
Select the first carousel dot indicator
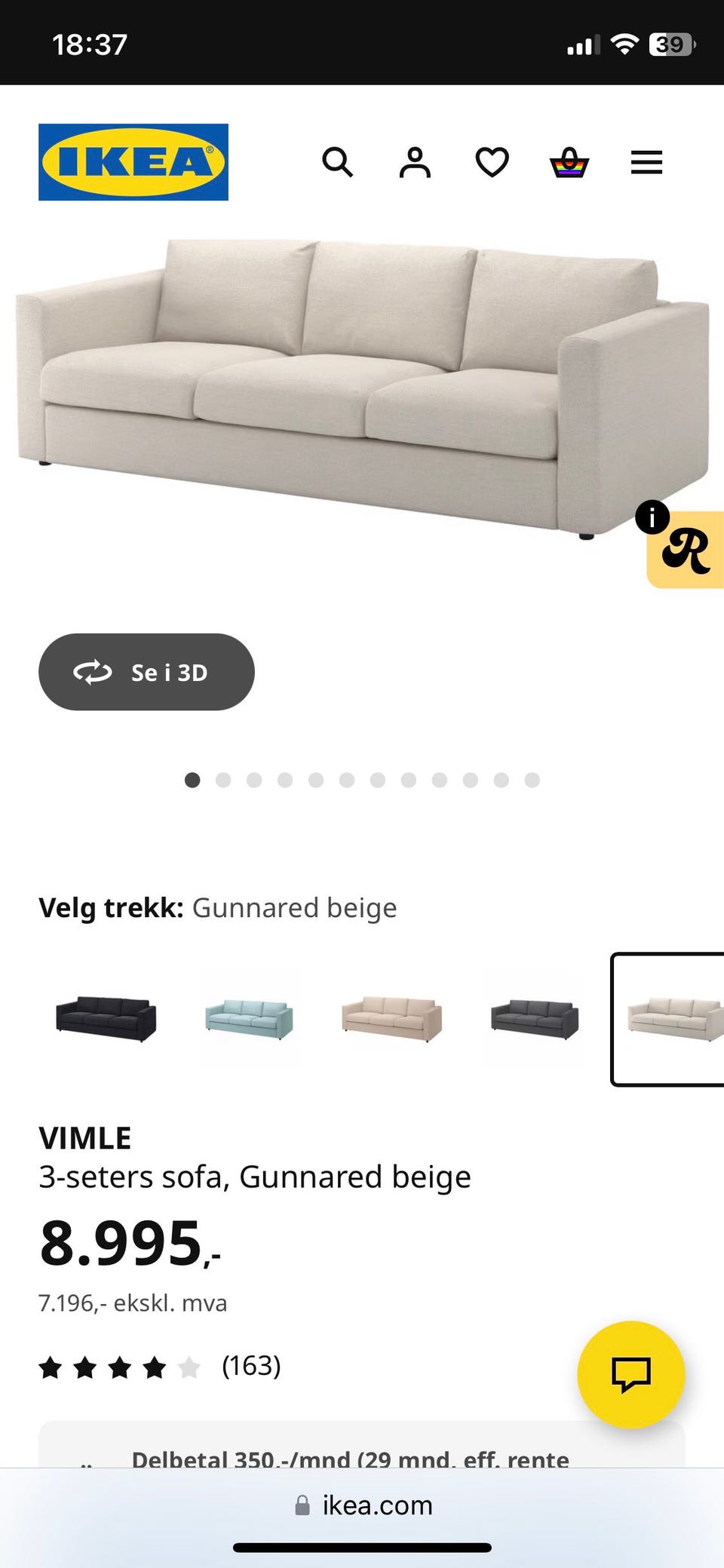pos(192,781)
